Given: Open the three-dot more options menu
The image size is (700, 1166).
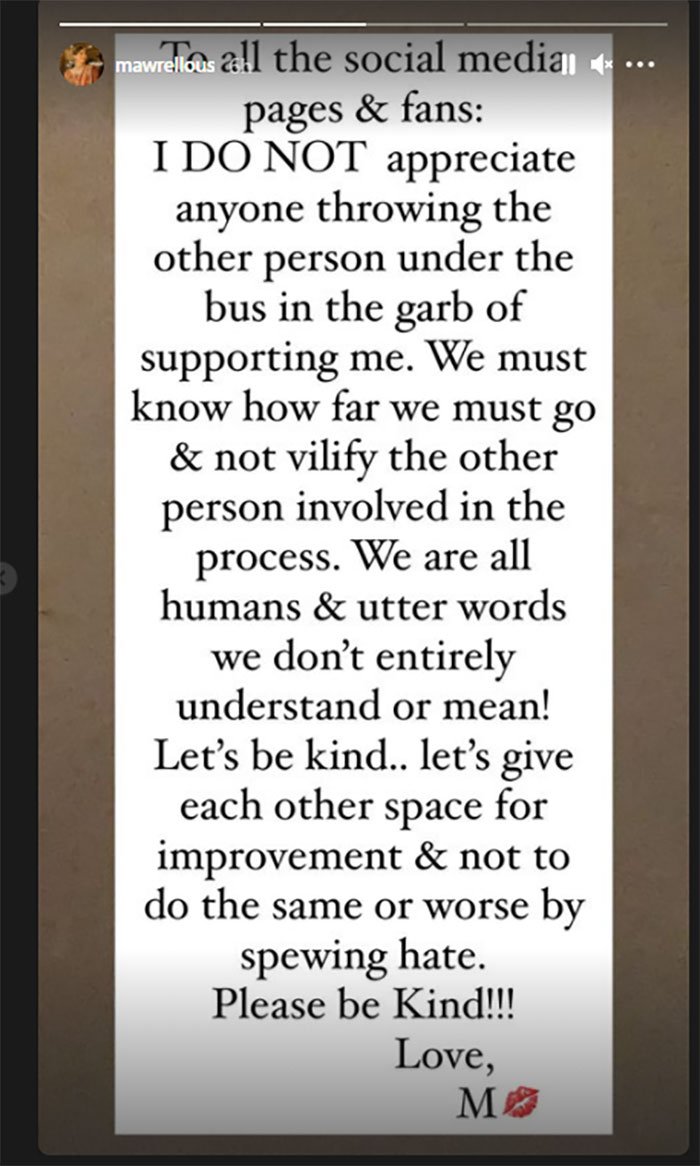Looking at the screenshot, I should (641, 65).
